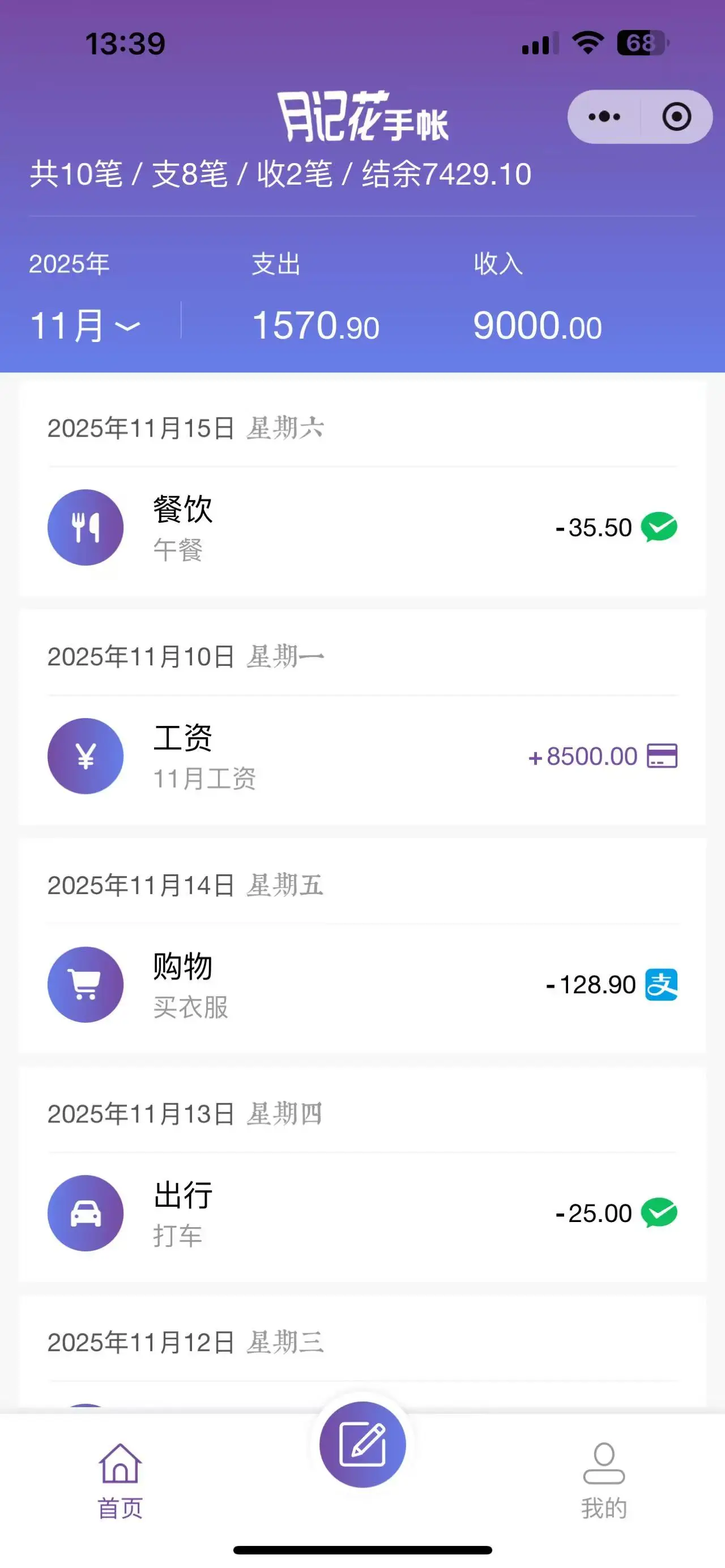This screenshot has width=725, height=1568.
Task: Open the 餐饮 午餐 expense entry
Action: pos(362,527)
